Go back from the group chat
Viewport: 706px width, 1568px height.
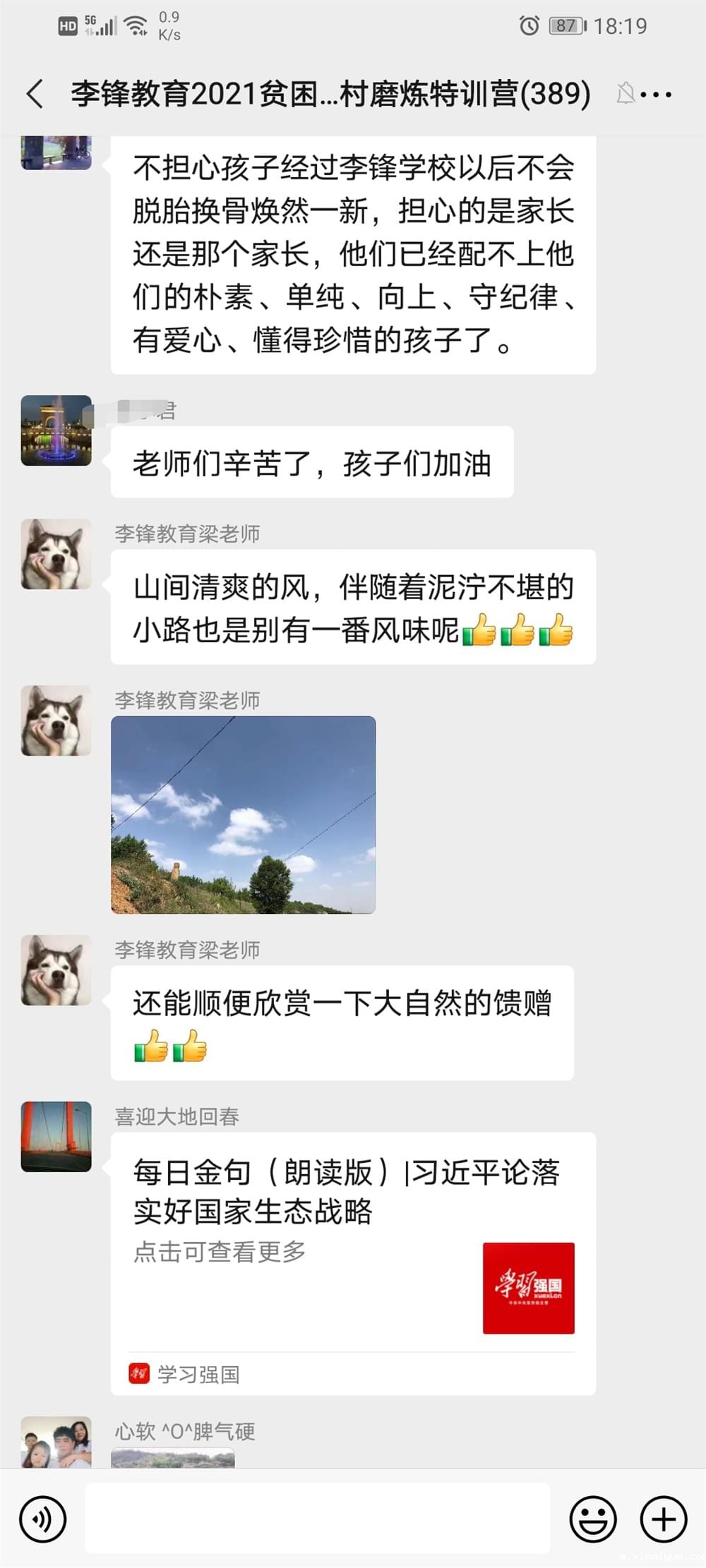coord(35,94)
